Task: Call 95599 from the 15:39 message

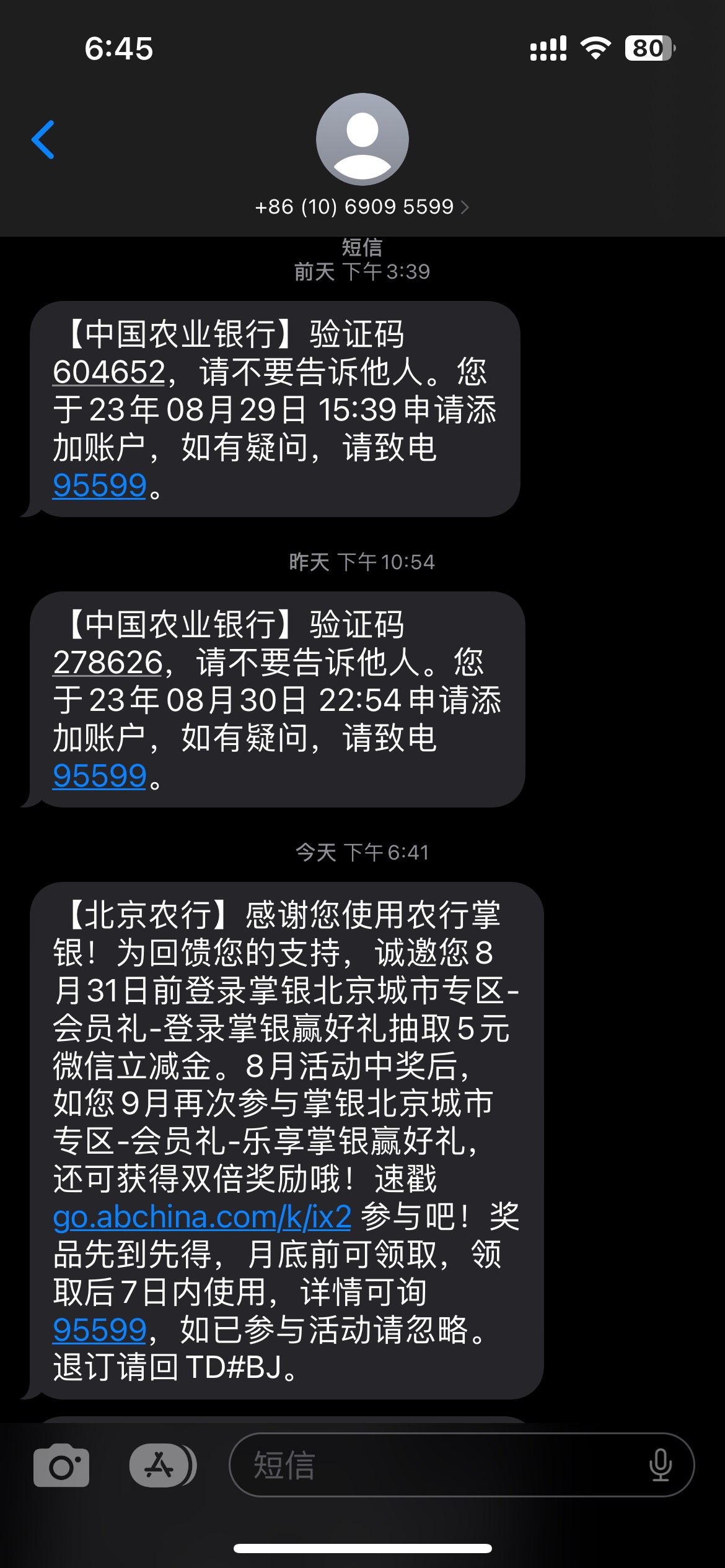Action: (100, 486)
